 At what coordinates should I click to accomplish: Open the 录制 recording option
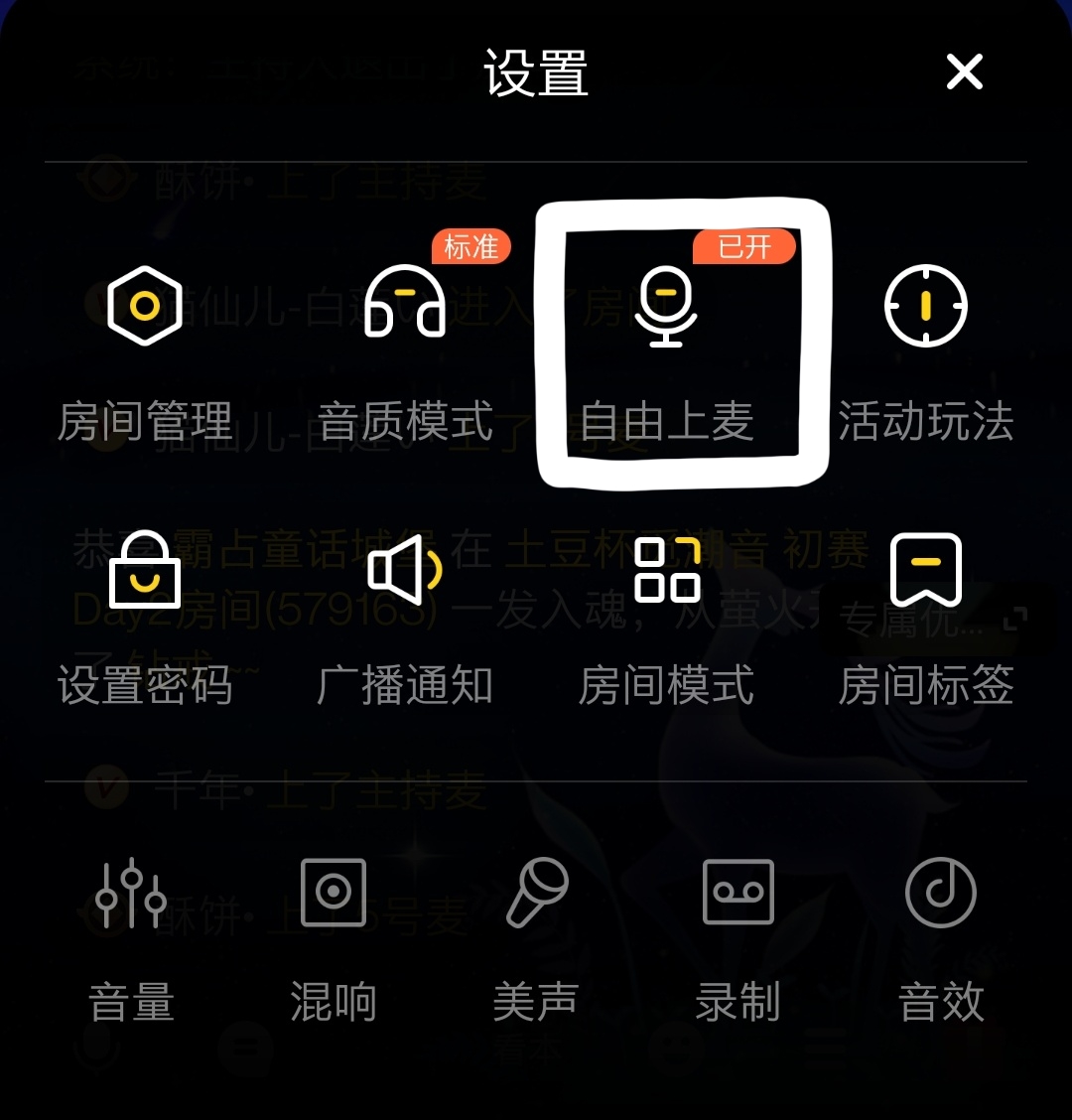737,938
